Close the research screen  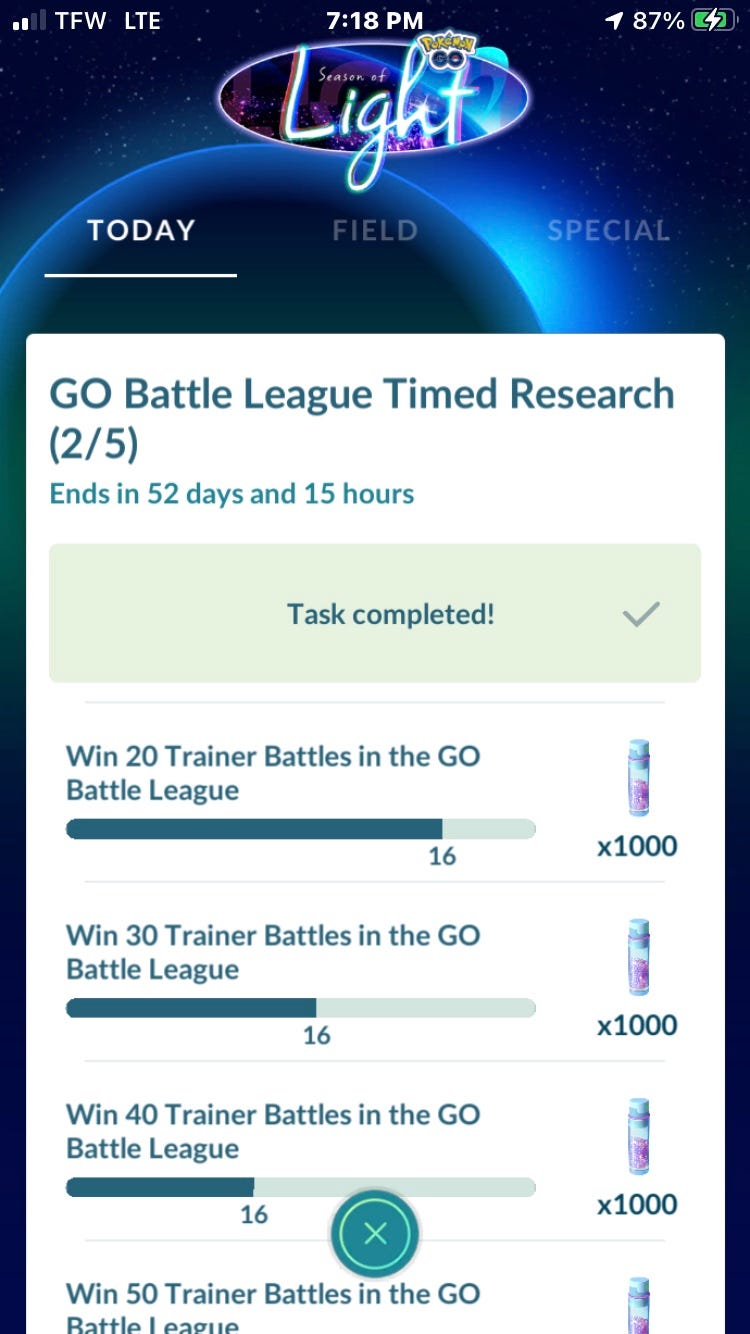(375, 1234)
